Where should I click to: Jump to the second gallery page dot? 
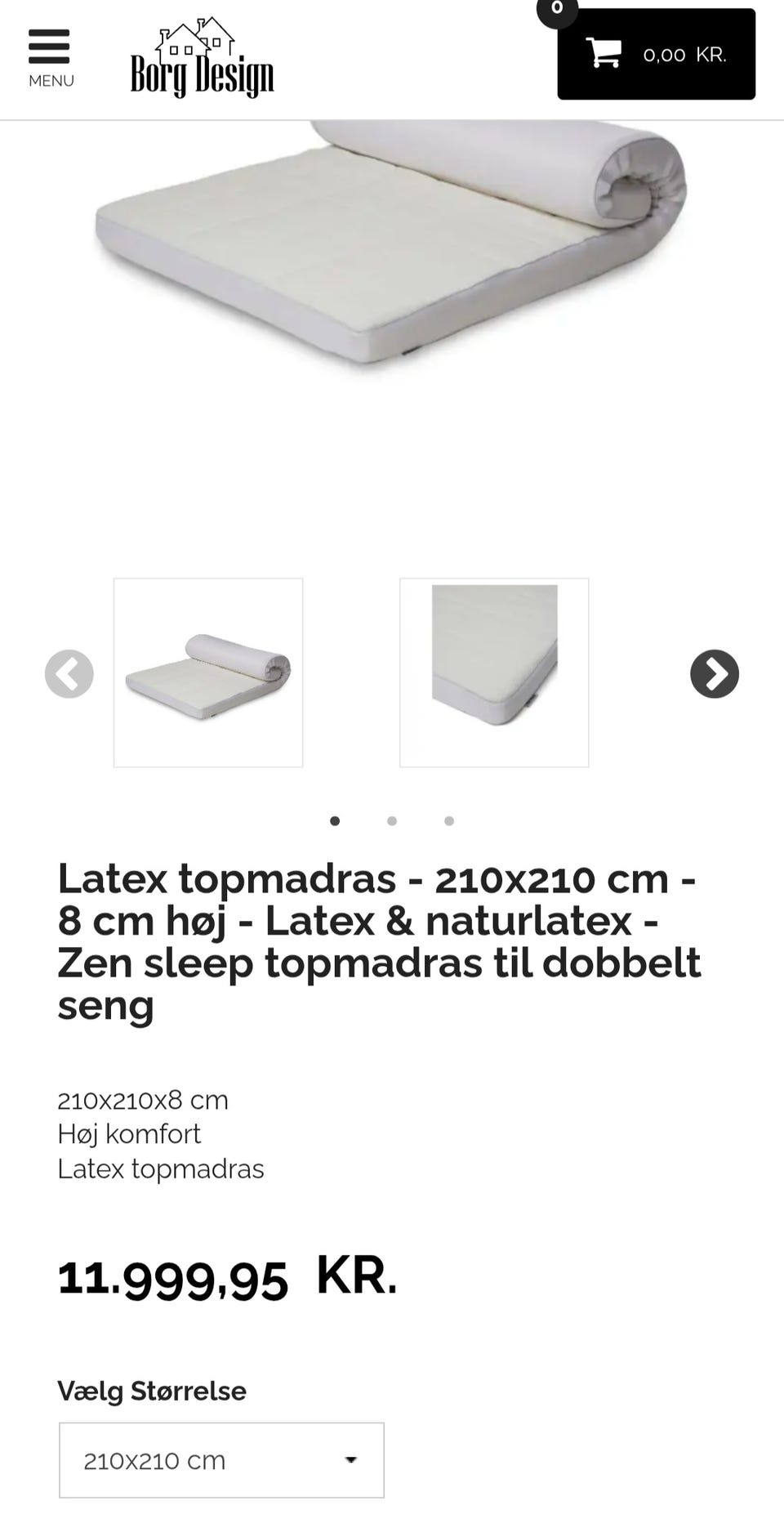click(x=392, y=821)
